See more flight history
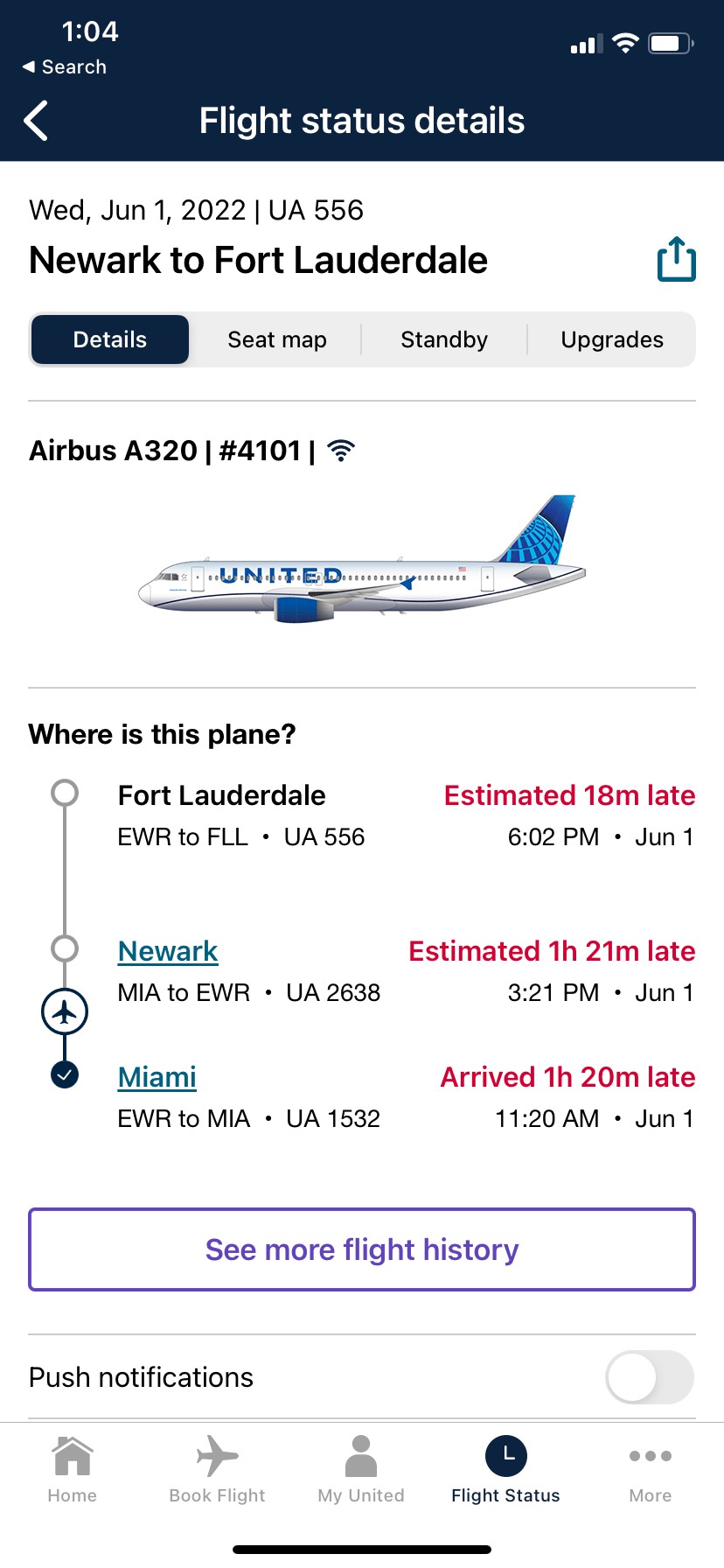This screenshot has height=1568, width=724. pyautogui.click(x=362, y=1249)
